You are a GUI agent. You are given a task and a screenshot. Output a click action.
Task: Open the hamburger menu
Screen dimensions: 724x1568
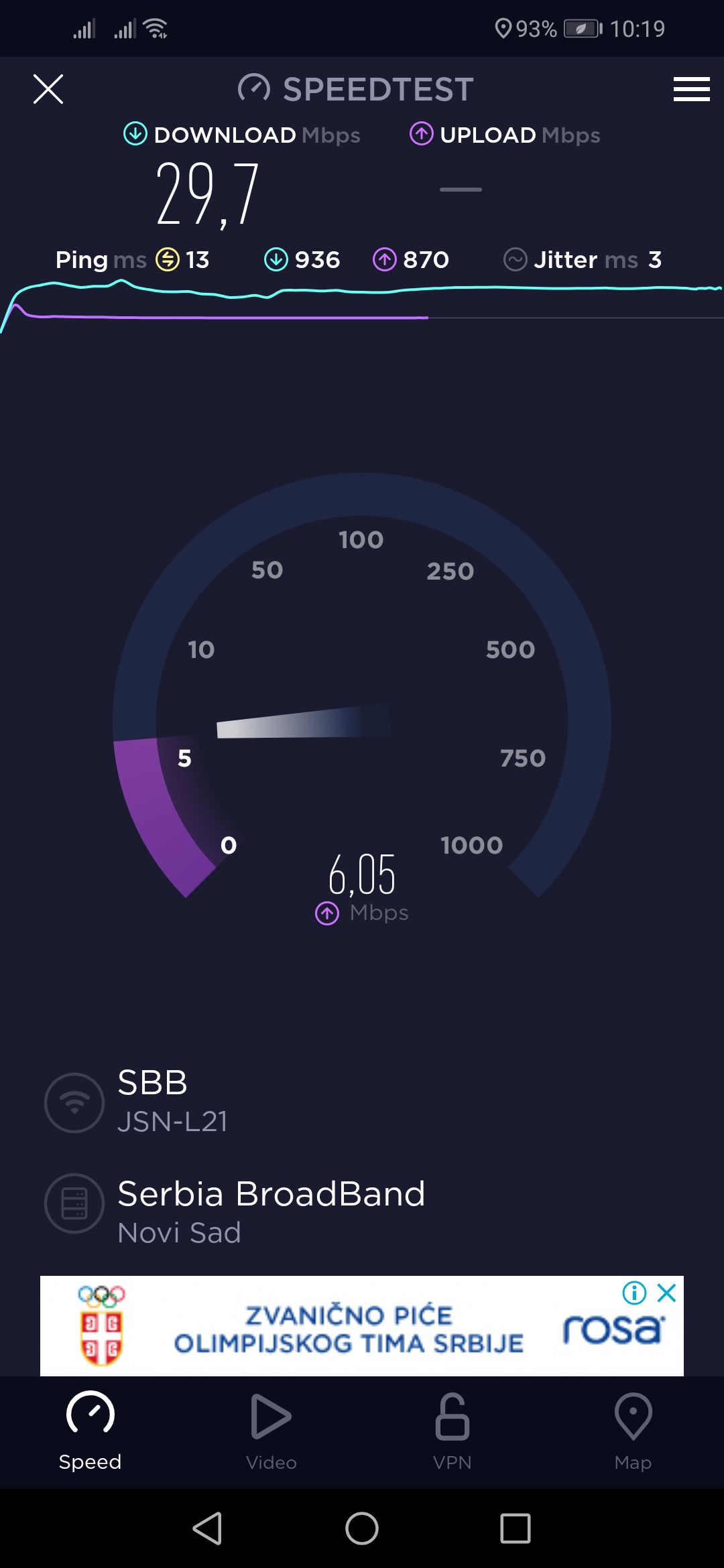691,89
